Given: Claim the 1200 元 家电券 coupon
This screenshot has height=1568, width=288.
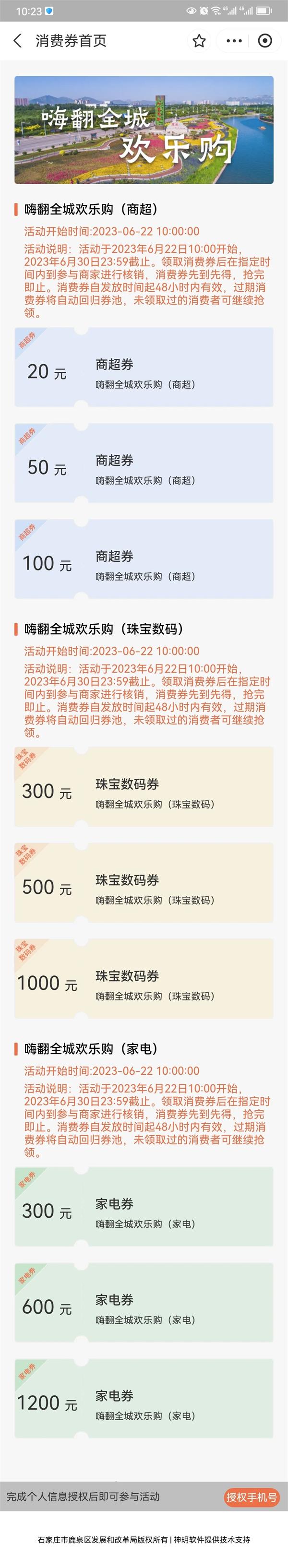Looking at the screenshot, I should coord(144,1398).
